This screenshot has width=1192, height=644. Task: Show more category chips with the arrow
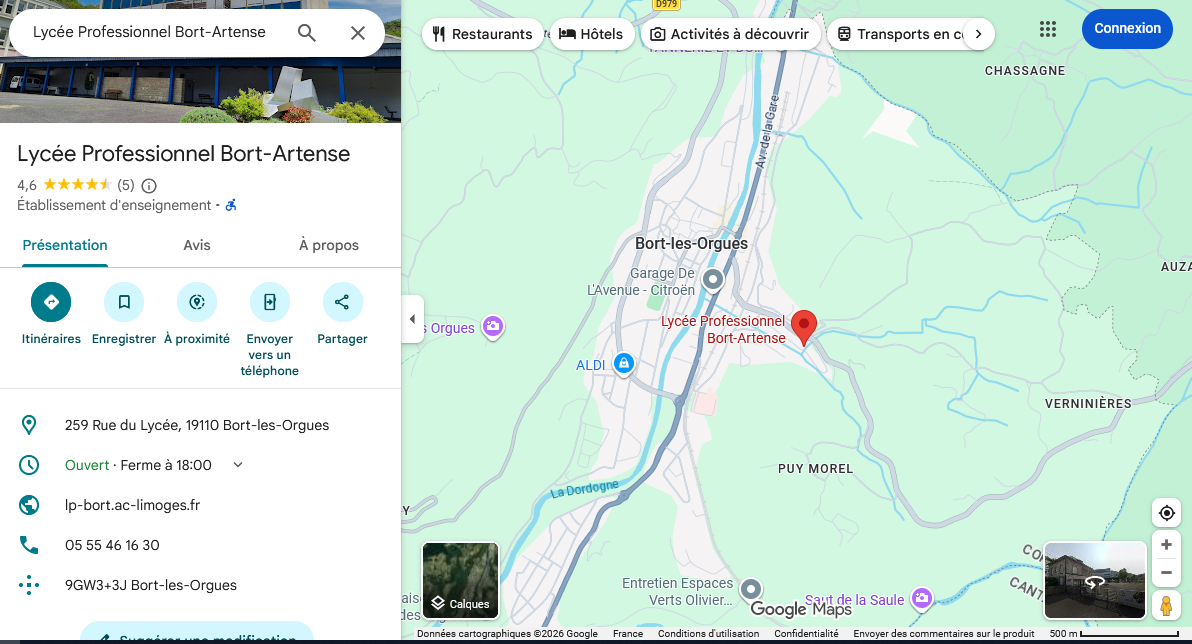pyautogui.click(x=978, y=34)
